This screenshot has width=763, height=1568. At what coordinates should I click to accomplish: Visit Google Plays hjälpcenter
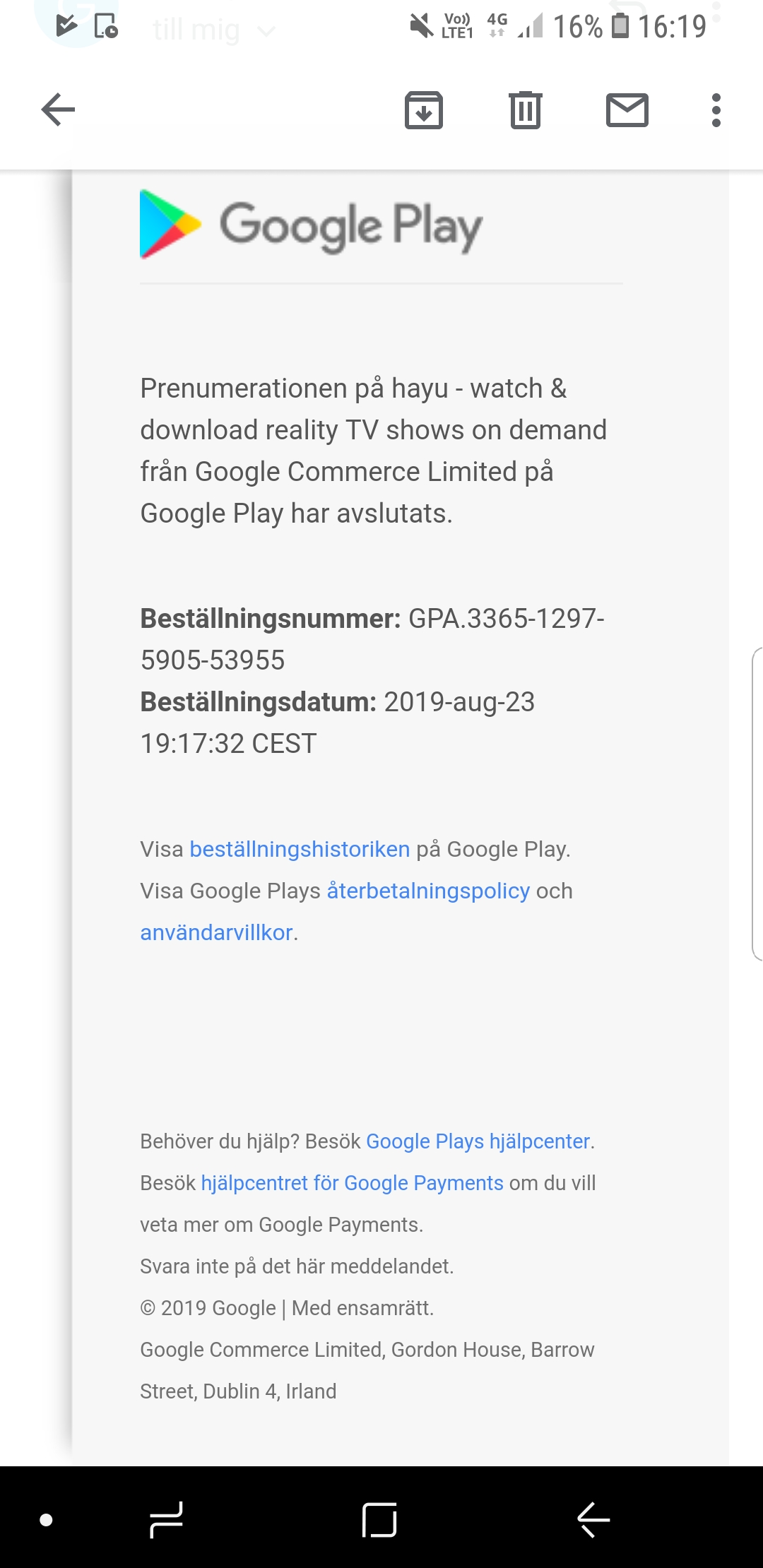(478, 1141)
